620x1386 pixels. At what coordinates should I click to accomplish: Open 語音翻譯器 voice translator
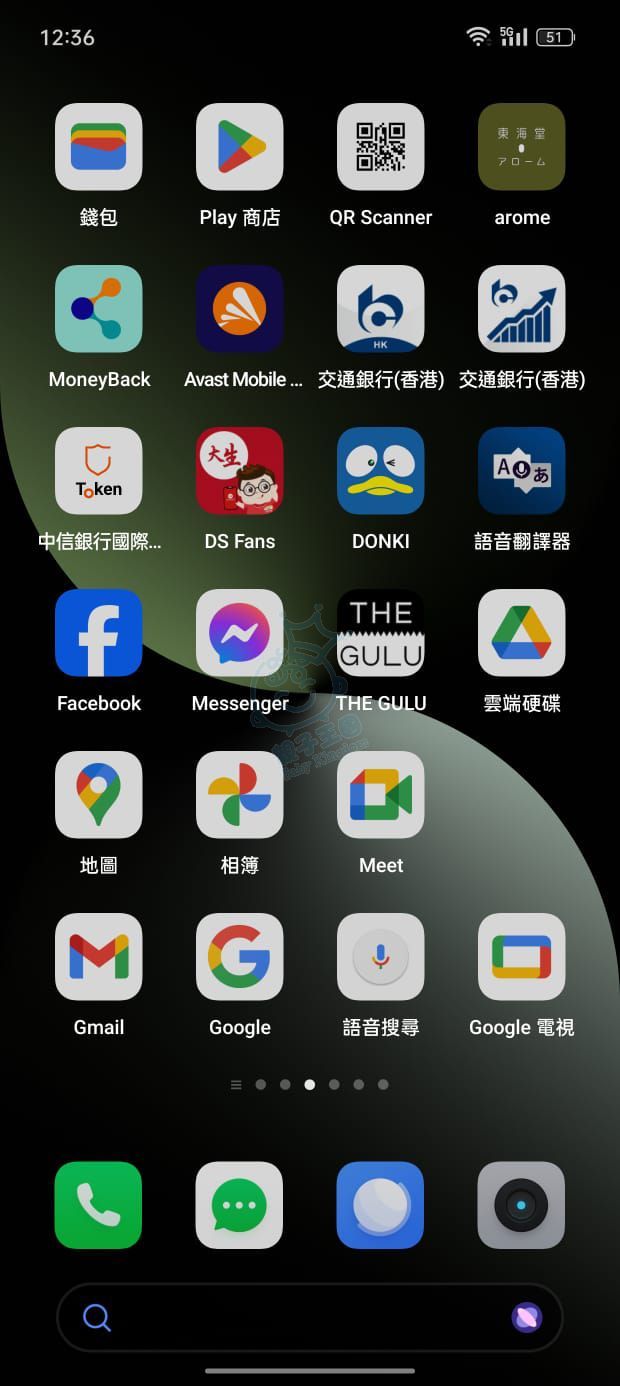tap(522, 471)
